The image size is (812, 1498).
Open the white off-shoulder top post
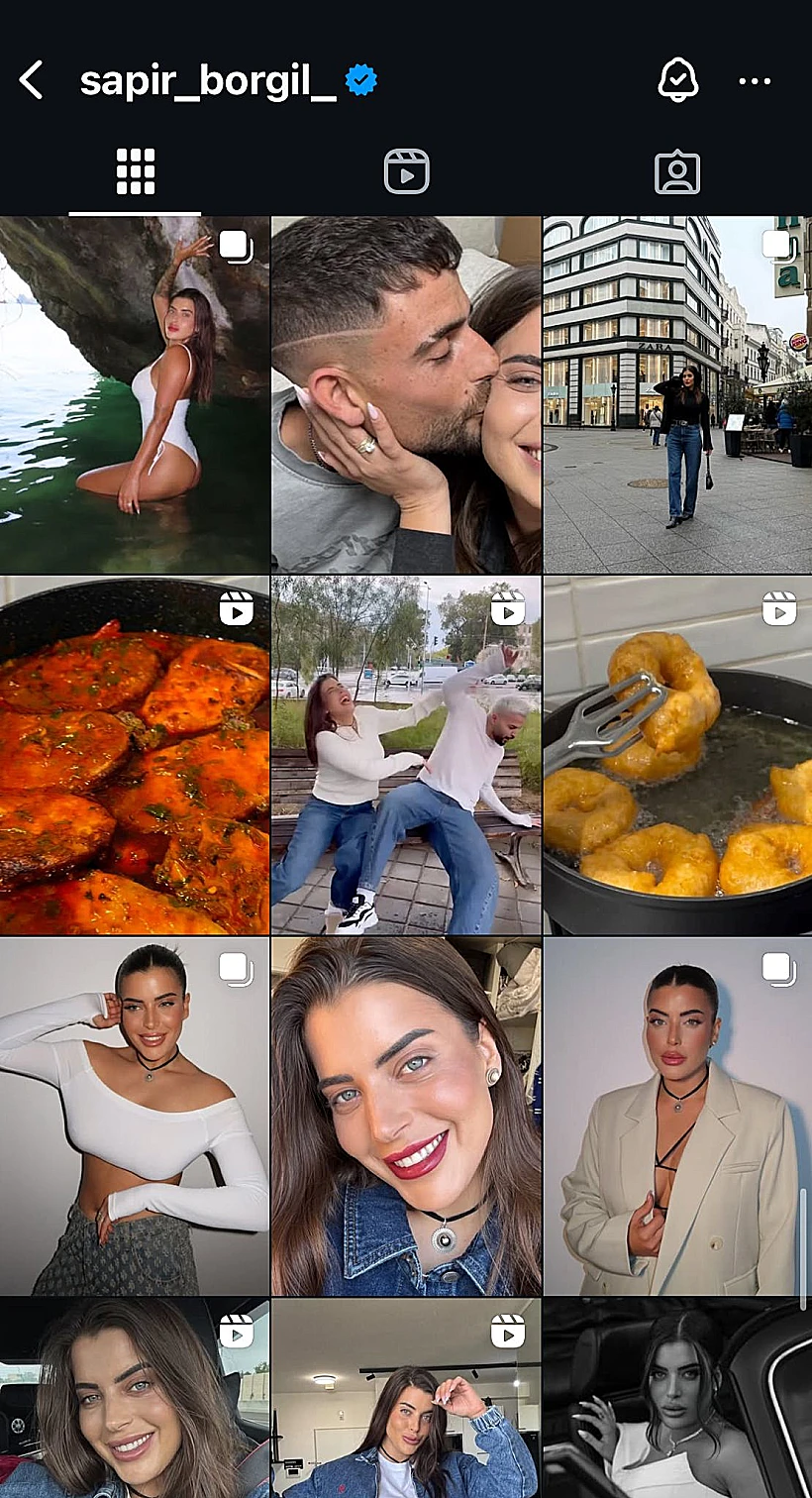click(x=135, y=1116)
